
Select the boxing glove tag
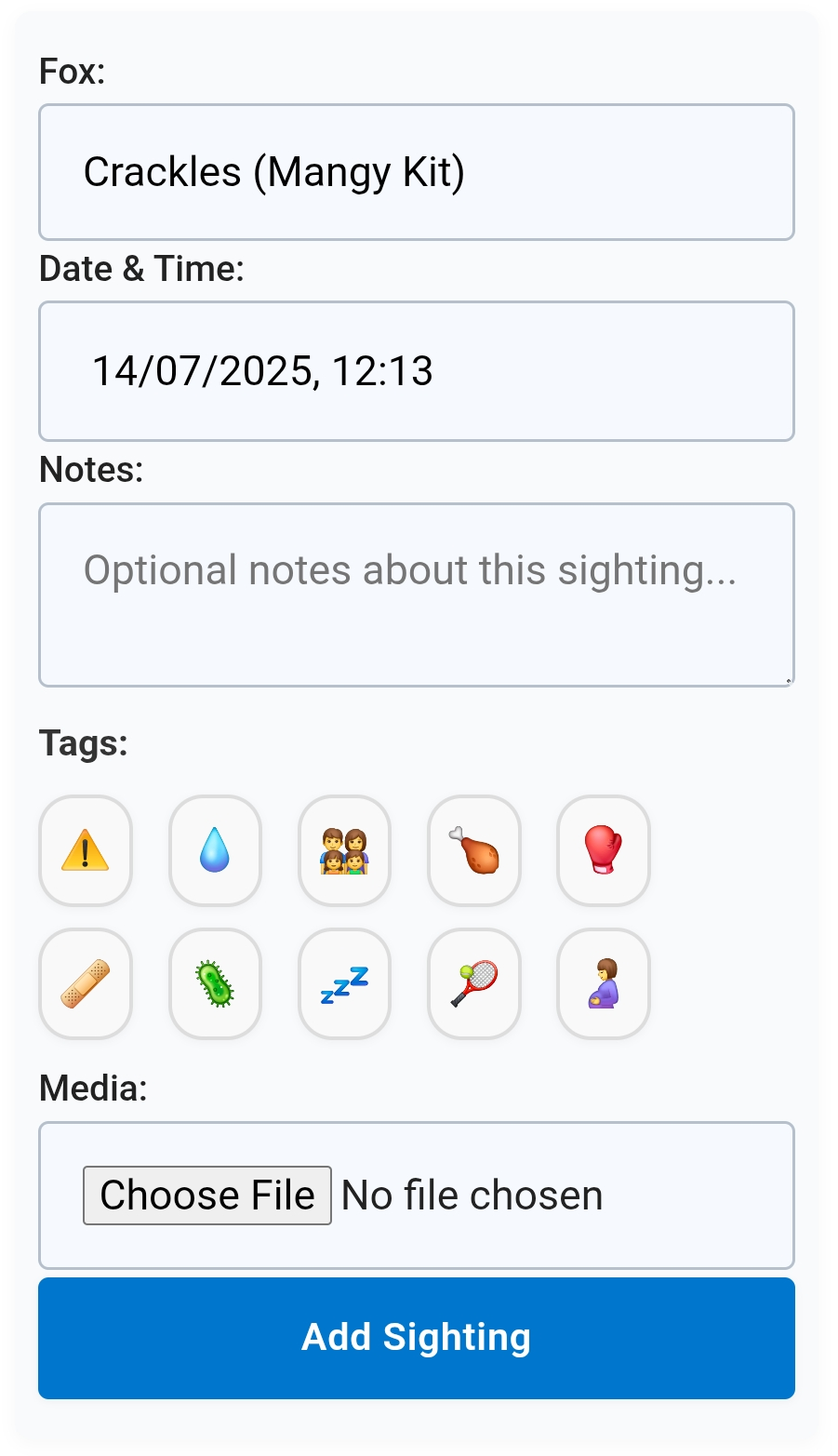[x=603, y=850]
